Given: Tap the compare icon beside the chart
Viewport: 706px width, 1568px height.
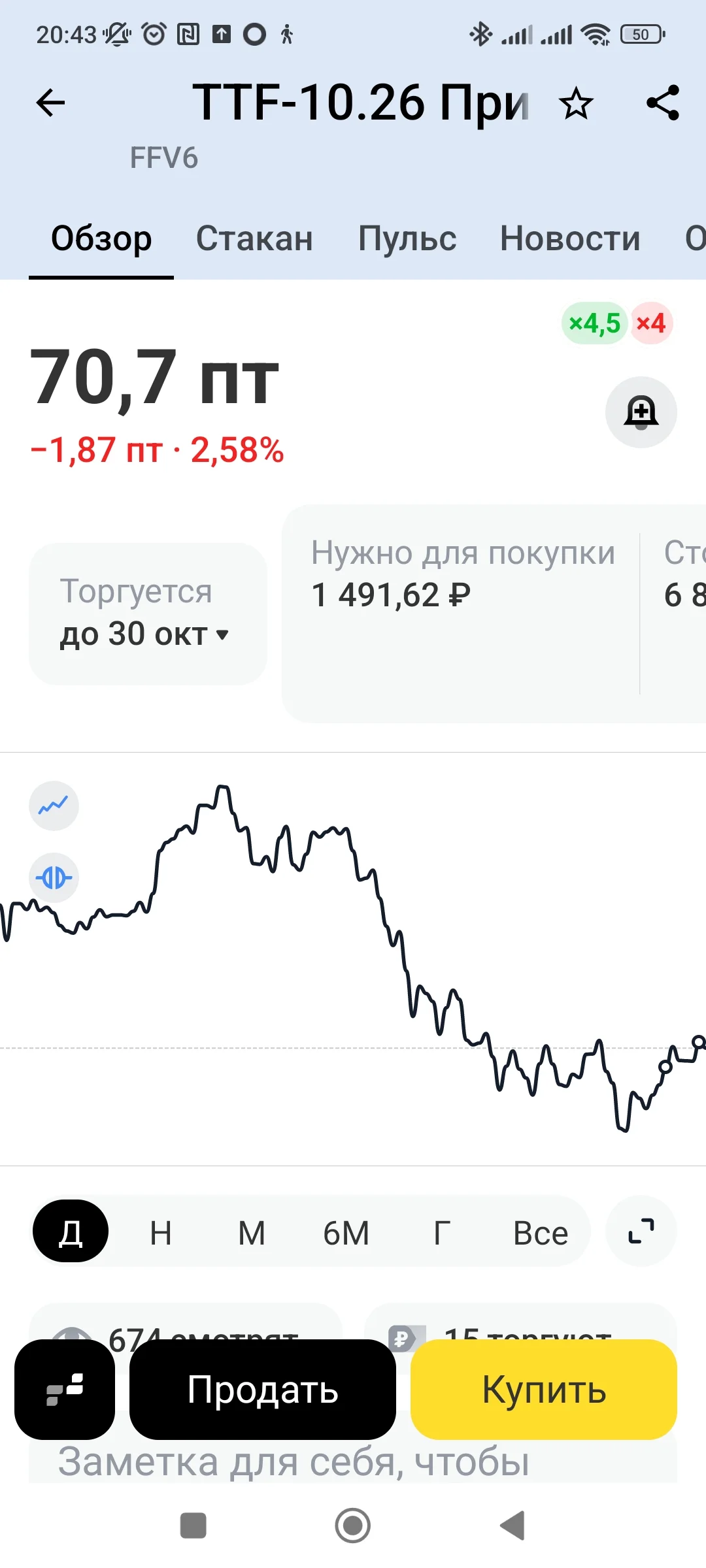Looking at the screenshot, I should coord(54,877).
